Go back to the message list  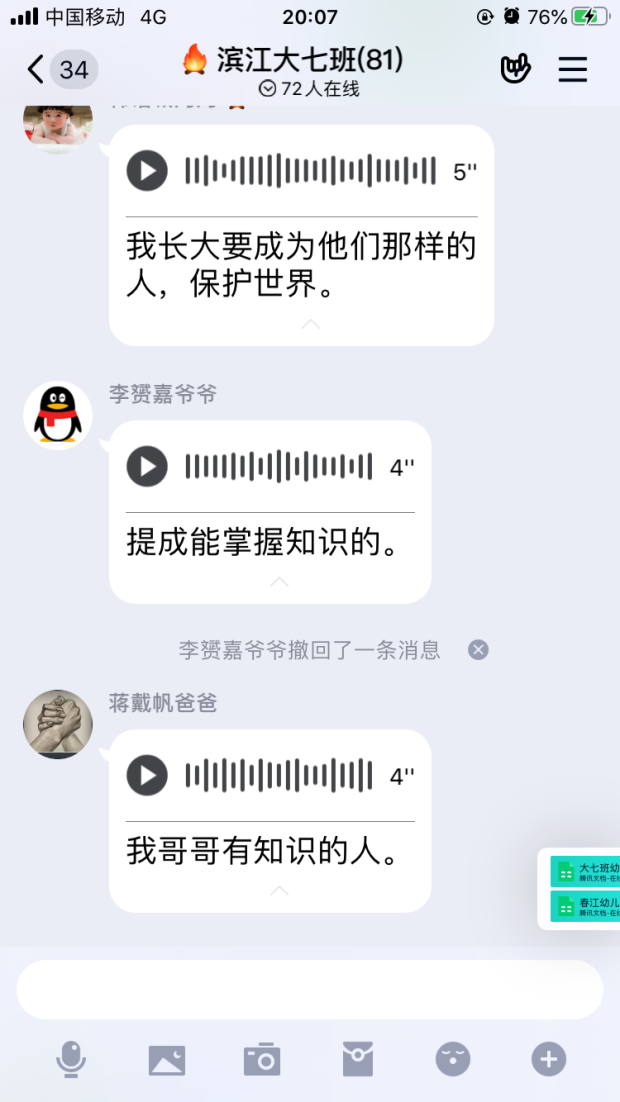coord(36,70)
